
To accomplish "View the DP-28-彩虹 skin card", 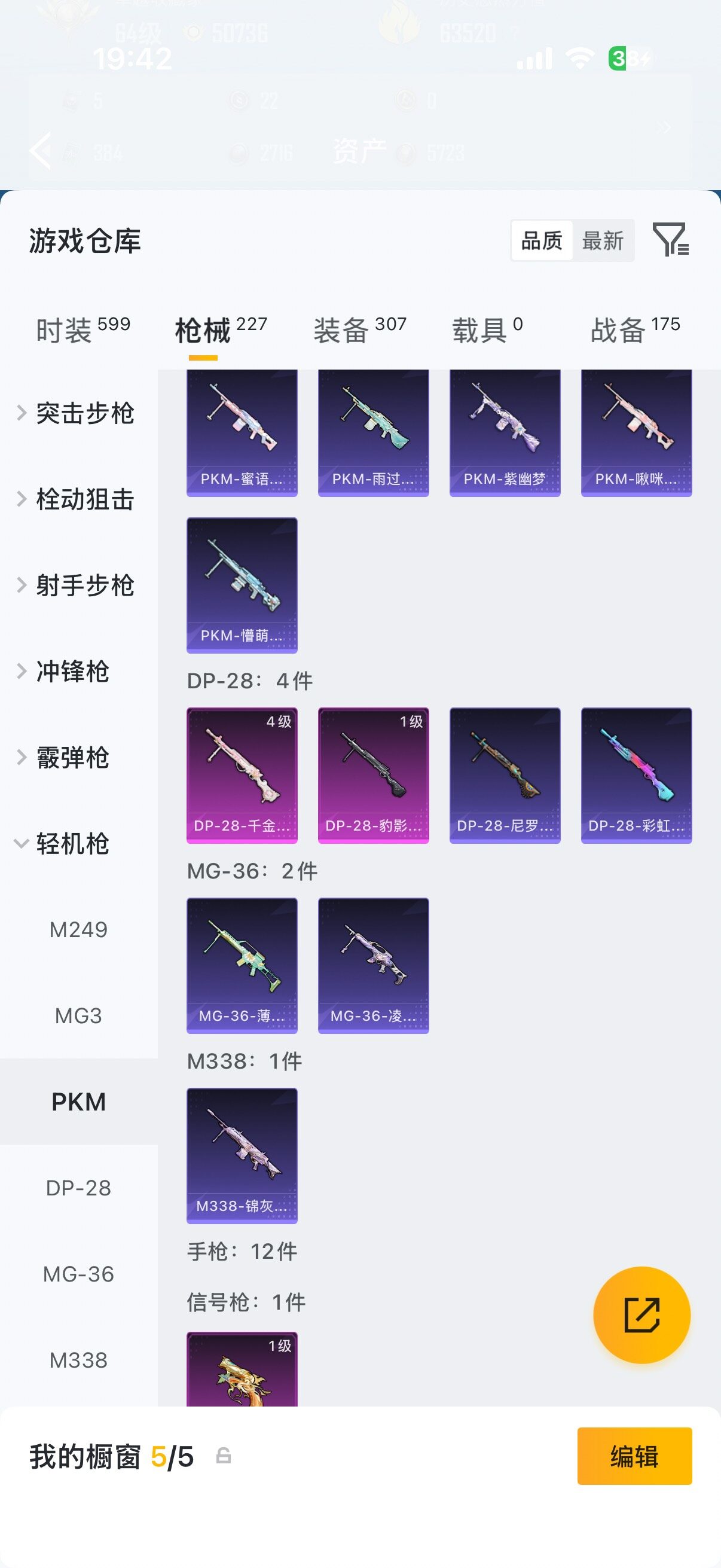I will (x=637, y=776).
